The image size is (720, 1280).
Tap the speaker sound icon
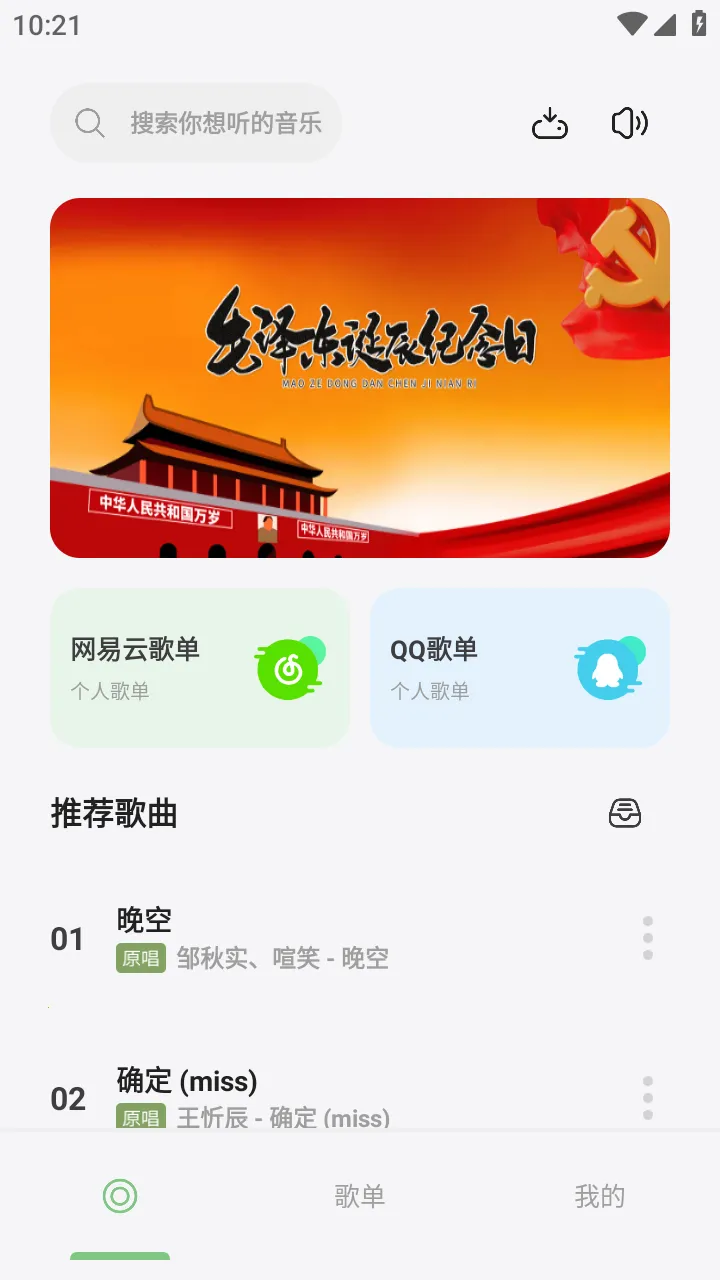629,124
